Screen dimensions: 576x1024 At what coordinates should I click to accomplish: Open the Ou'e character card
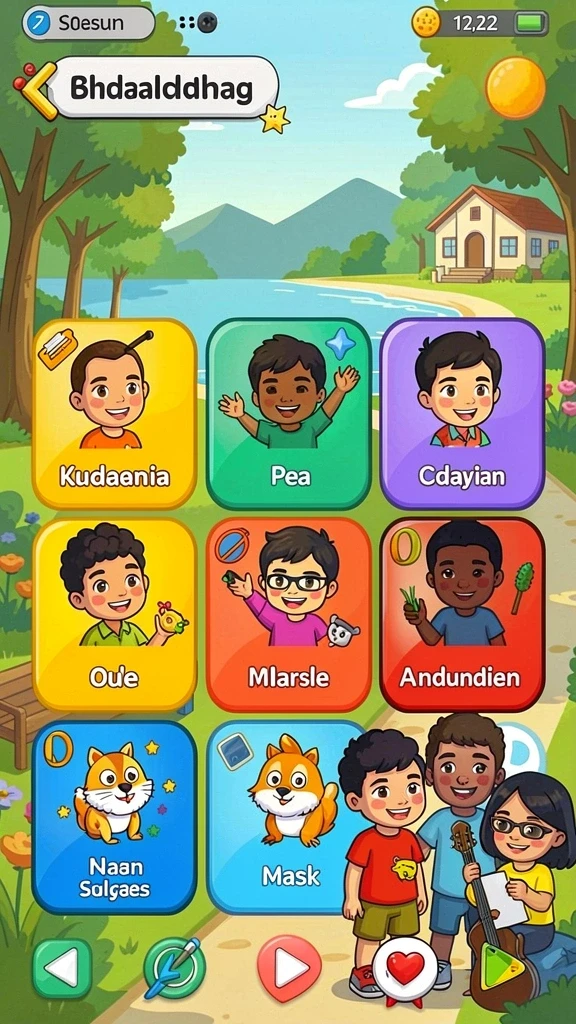[114, 615]
